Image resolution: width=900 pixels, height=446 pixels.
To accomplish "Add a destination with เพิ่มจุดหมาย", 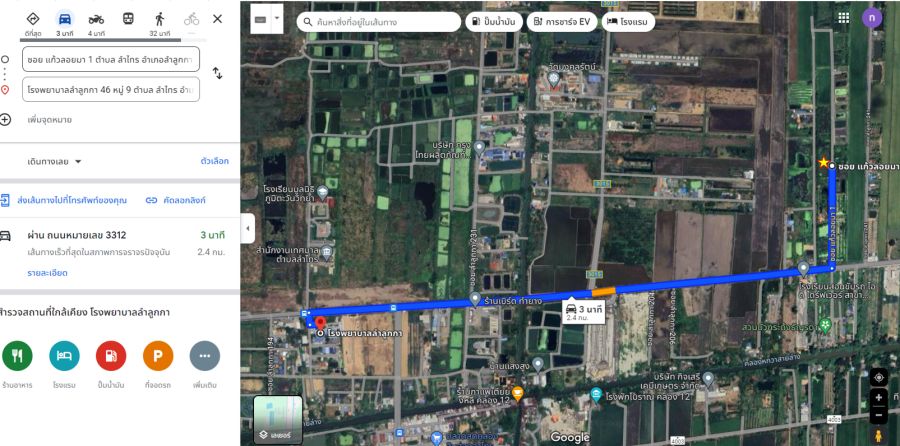I will click(48, 120).
